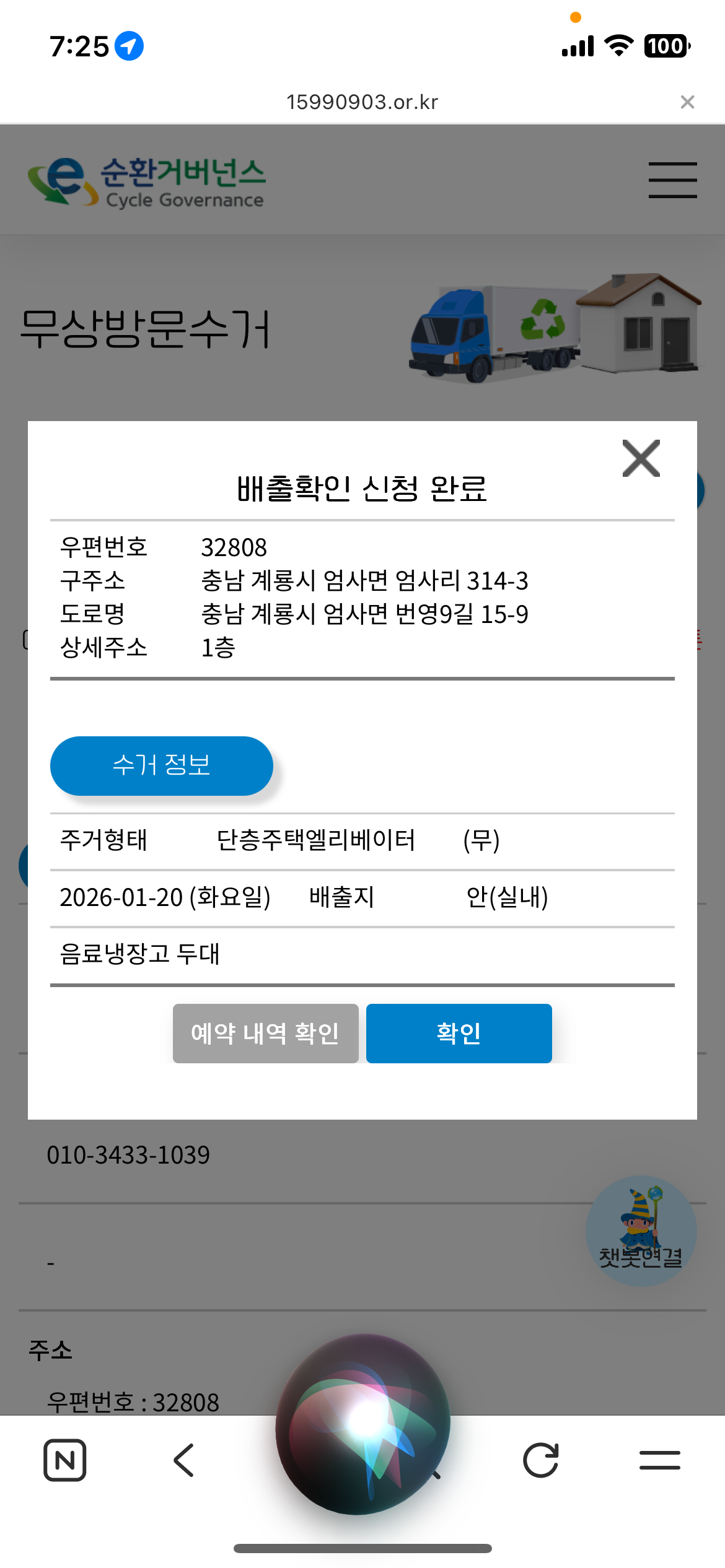Go back in the browser toolbar
This screenshot has width=725, height=1568.
[184, 1460]
